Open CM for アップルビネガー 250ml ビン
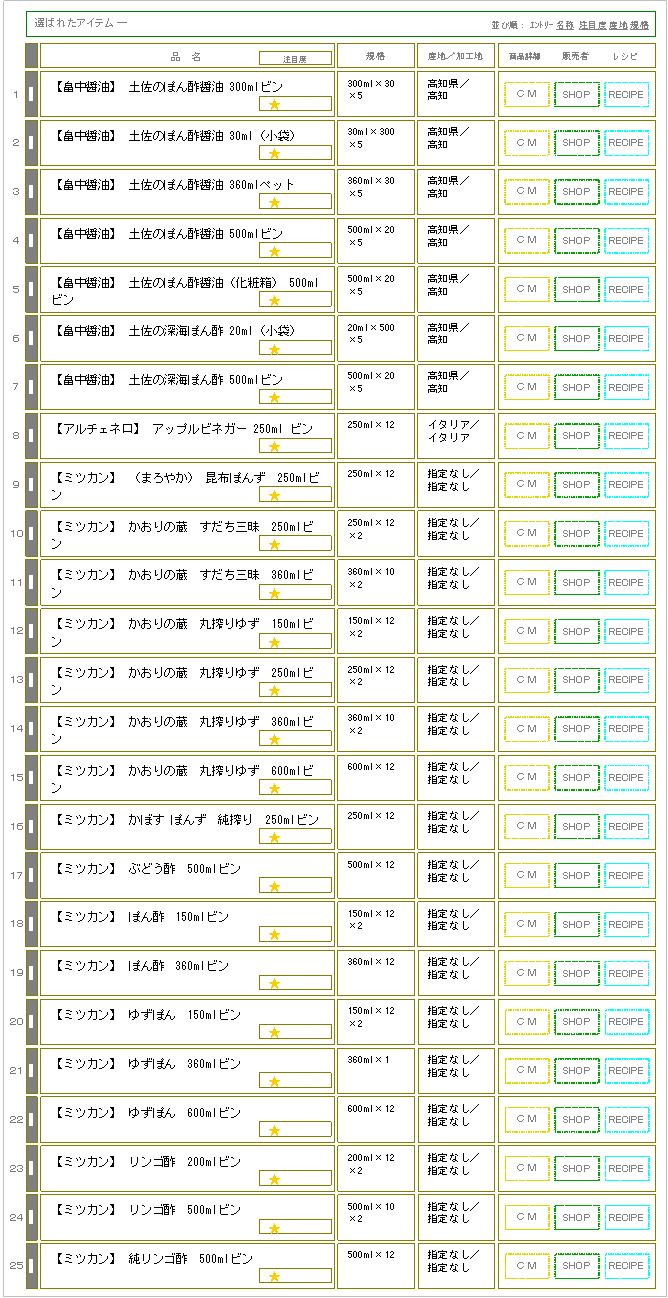 527,436
